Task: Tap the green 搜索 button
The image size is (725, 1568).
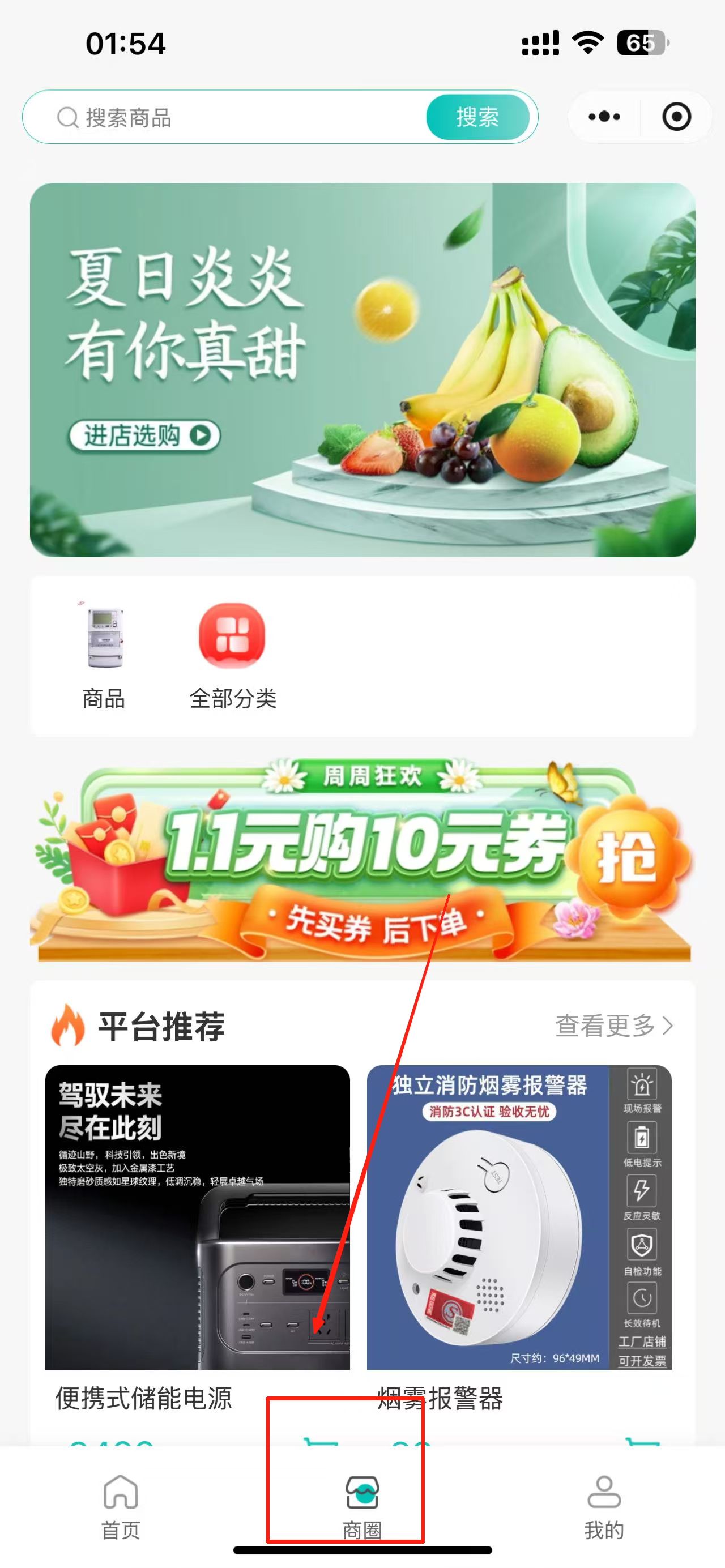Action: (478, 117)
